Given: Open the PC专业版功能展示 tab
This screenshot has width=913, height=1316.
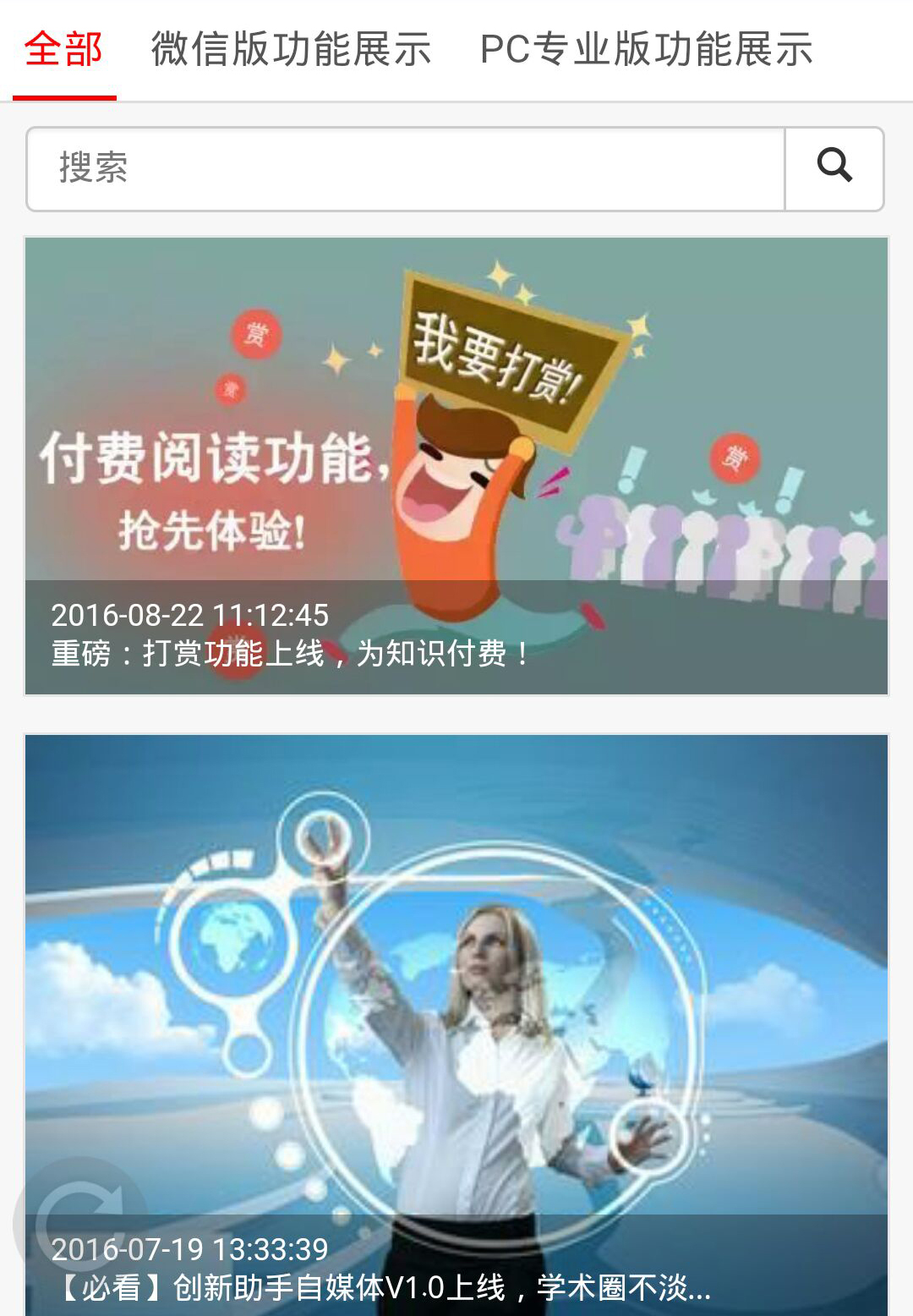Looking at the screenshot, I should click(x=646, y=49).
